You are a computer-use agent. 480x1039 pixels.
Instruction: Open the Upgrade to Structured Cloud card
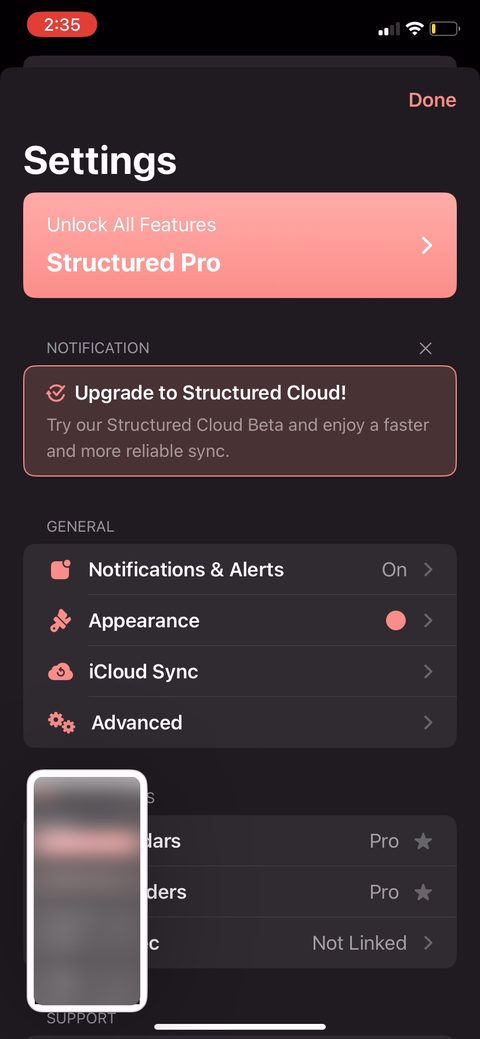tap(240, 421)
